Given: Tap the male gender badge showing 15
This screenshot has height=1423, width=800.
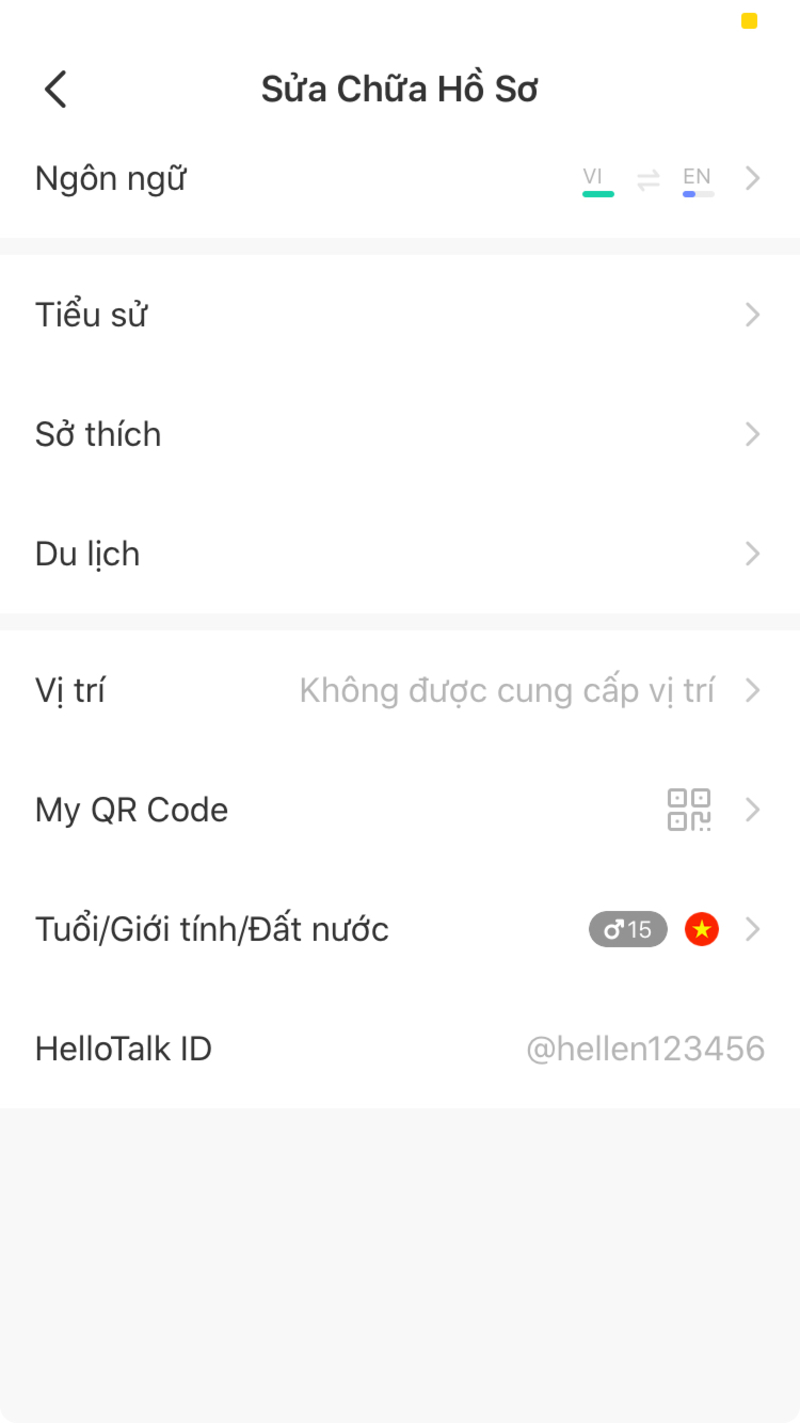Looking at the screenshot, I should (x=628, y=929).
